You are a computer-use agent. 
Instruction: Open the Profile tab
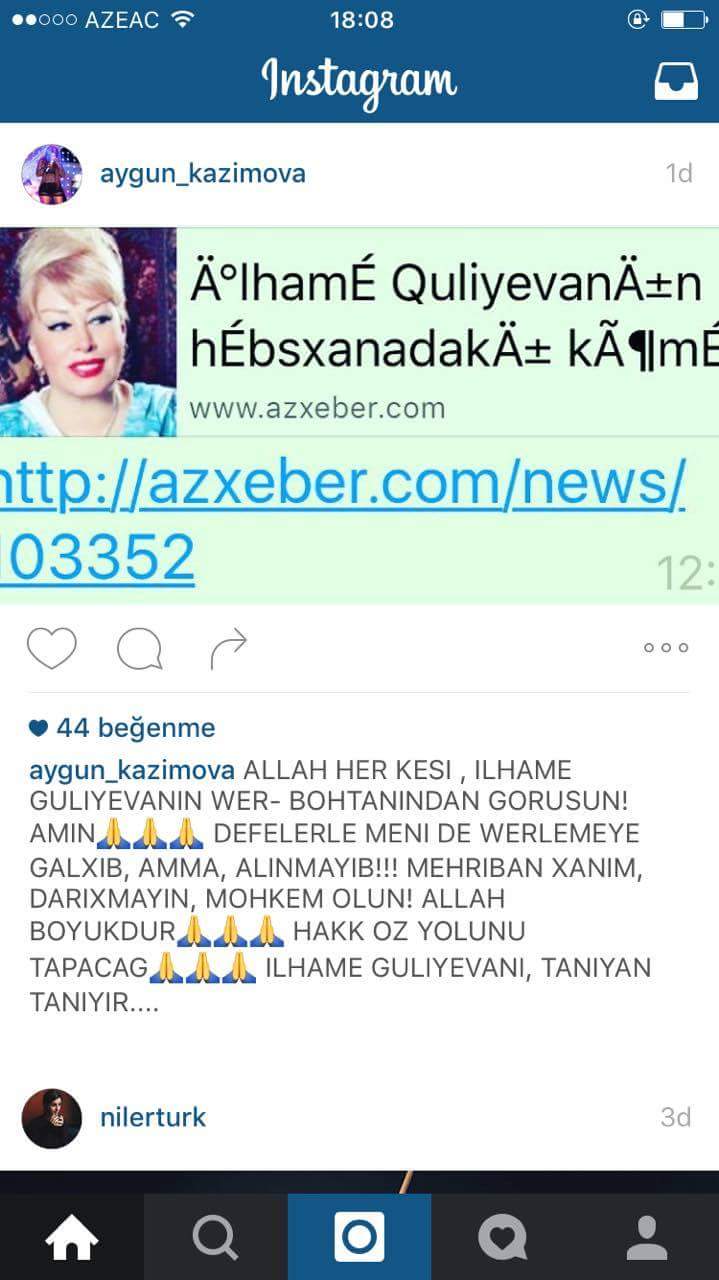click(647, 1238)
